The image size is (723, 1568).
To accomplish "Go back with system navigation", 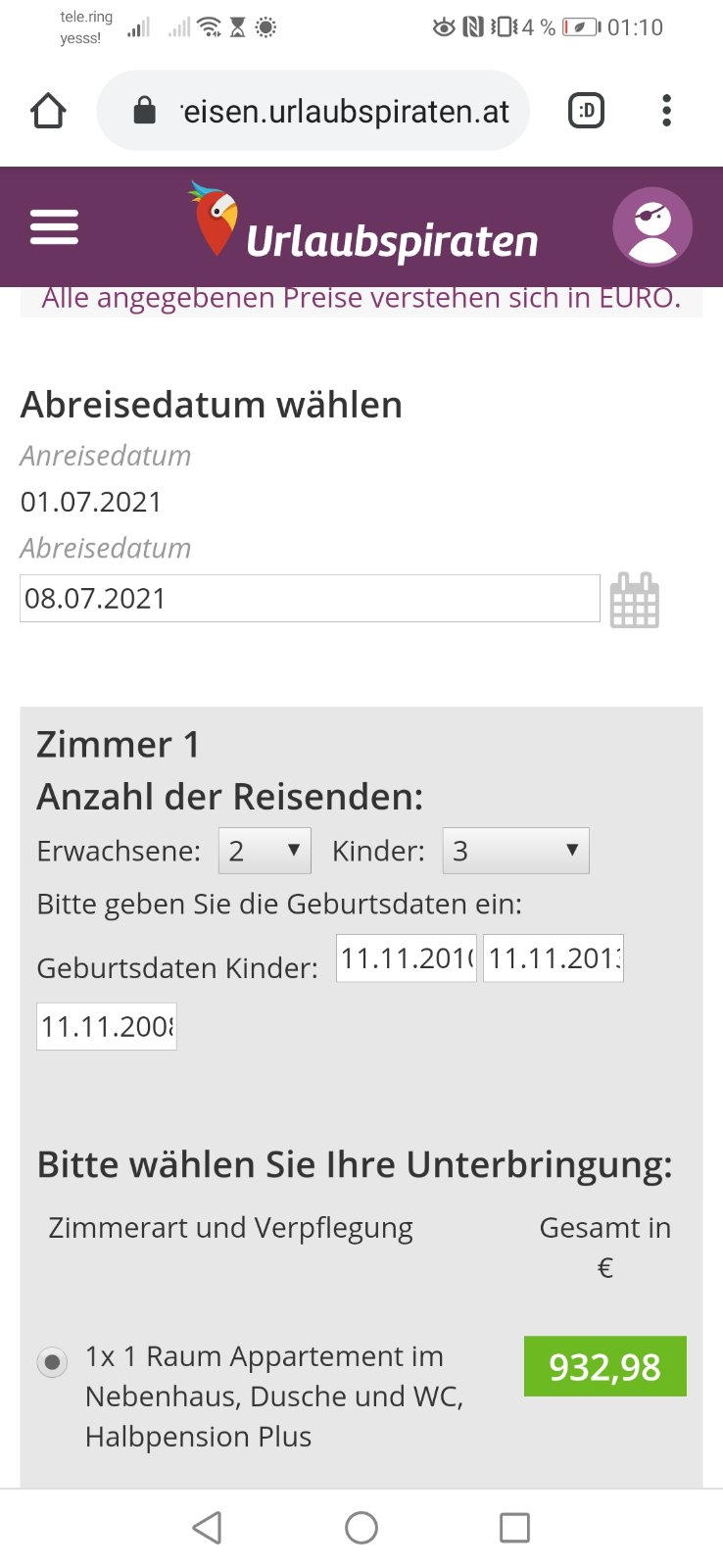I will pyautogui.click(x=207, y=1527).
